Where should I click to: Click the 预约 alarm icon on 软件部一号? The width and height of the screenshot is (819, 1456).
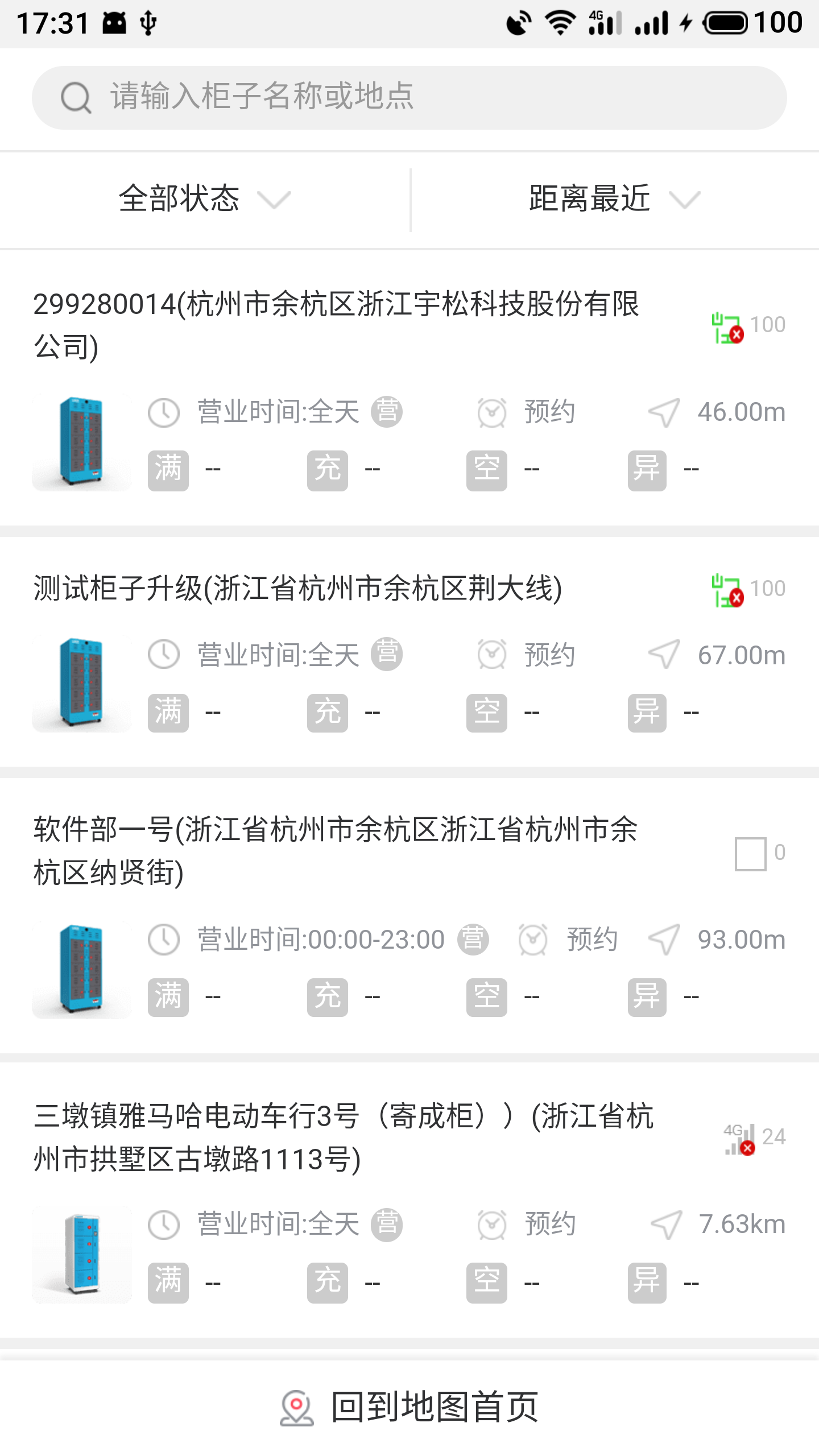pos(533,940)
